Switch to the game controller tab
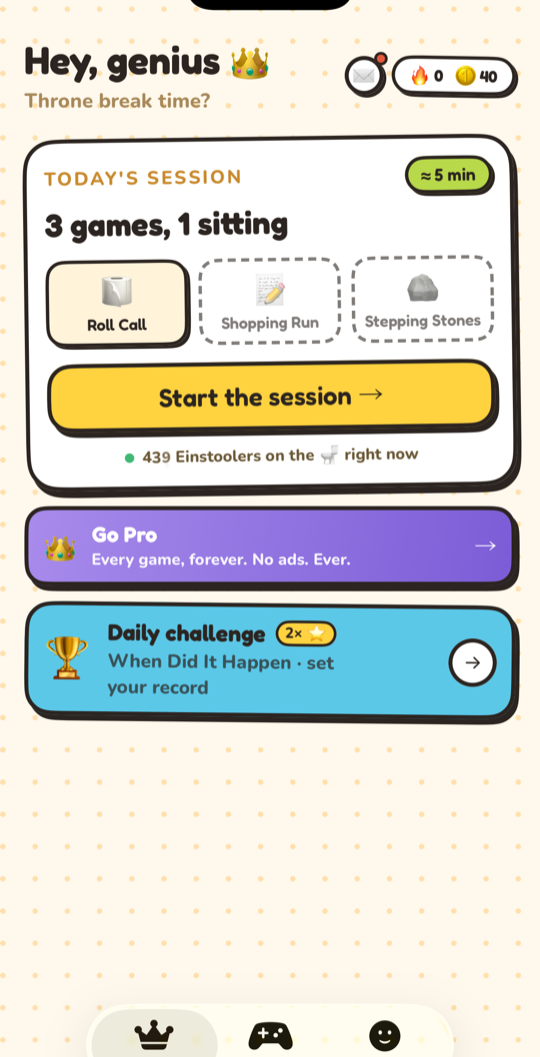Viewport: 540px width, 1057px height. click(x=270, y=1035)
